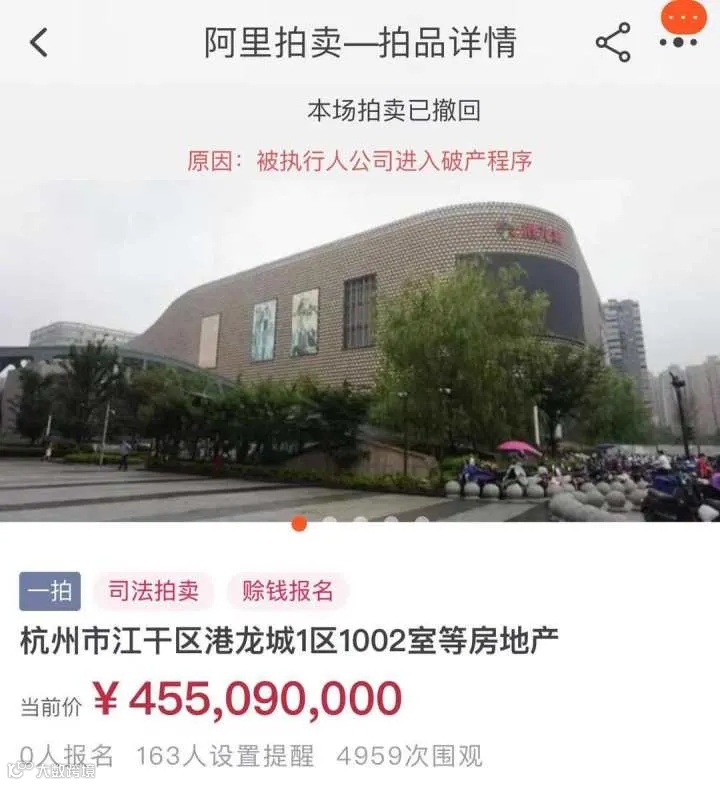Go back using the top-left arrow
Image resolution: width=720 pixels, height=785 pixels.
pyautogui.click(x=39, y=42)
